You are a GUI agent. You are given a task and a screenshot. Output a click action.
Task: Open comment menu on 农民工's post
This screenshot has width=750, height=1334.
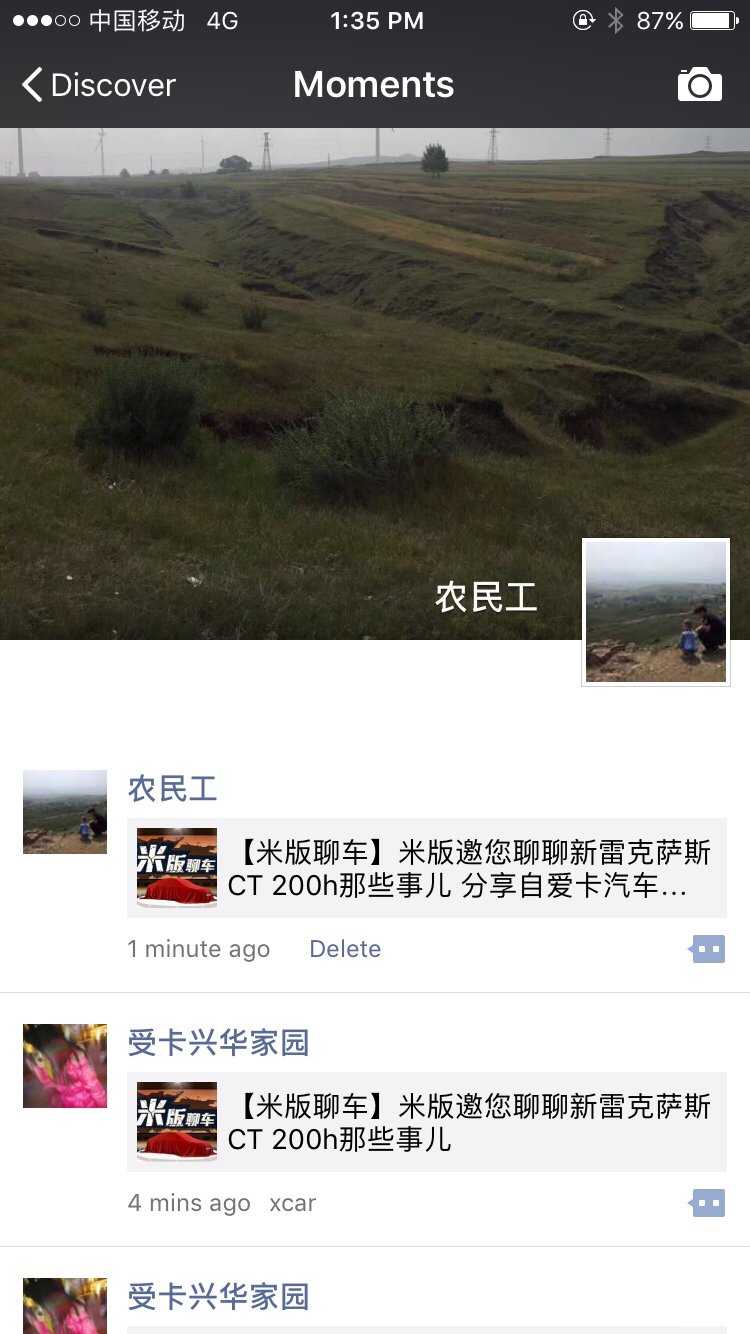pos(708,949)
